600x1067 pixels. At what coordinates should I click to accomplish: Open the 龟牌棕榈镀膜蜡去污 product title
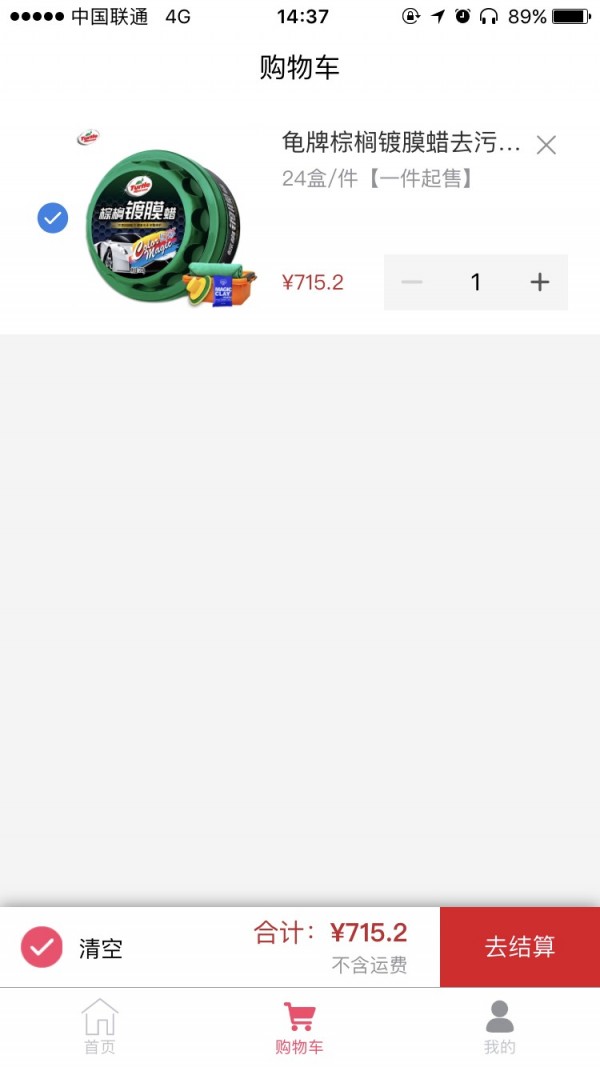point(401,143)
